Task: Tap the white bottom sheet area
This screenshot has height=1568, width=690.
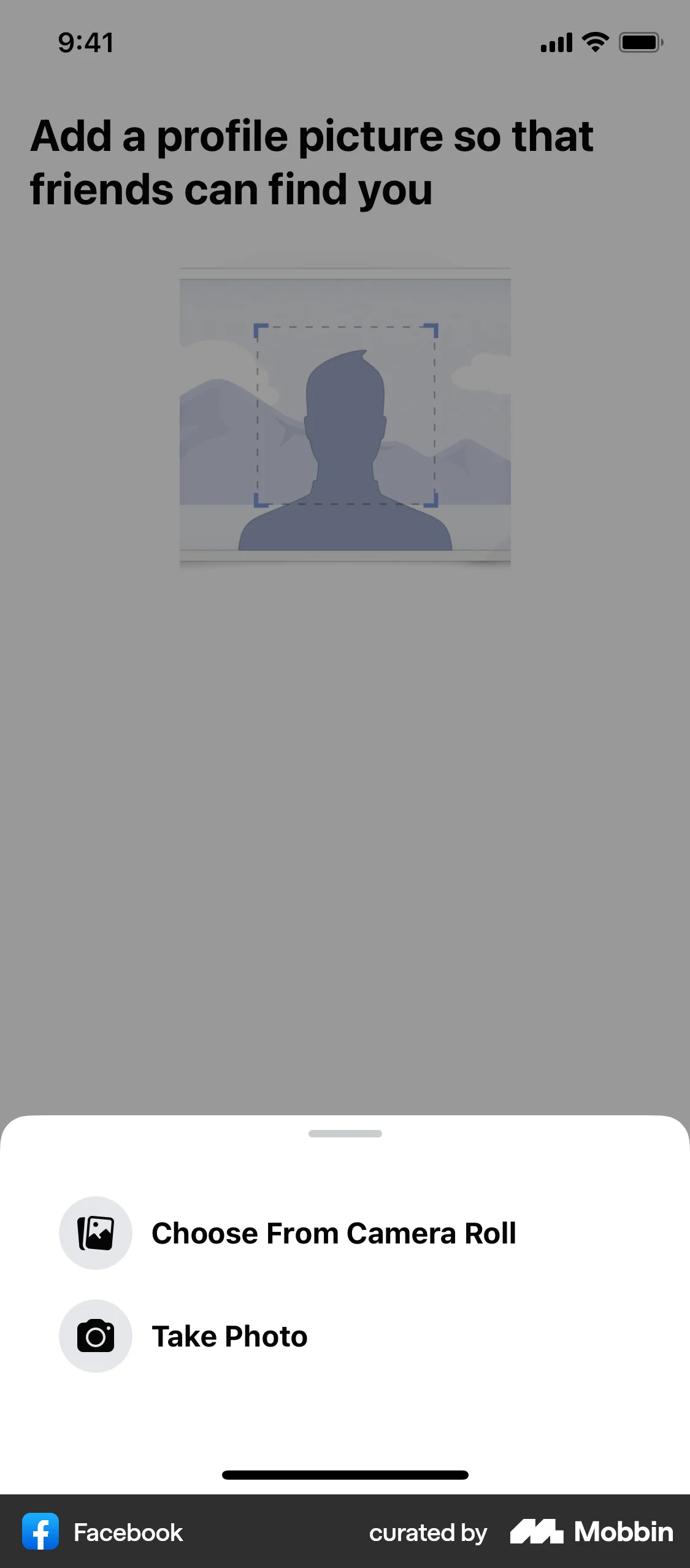Action: (x=345, y=1411)
